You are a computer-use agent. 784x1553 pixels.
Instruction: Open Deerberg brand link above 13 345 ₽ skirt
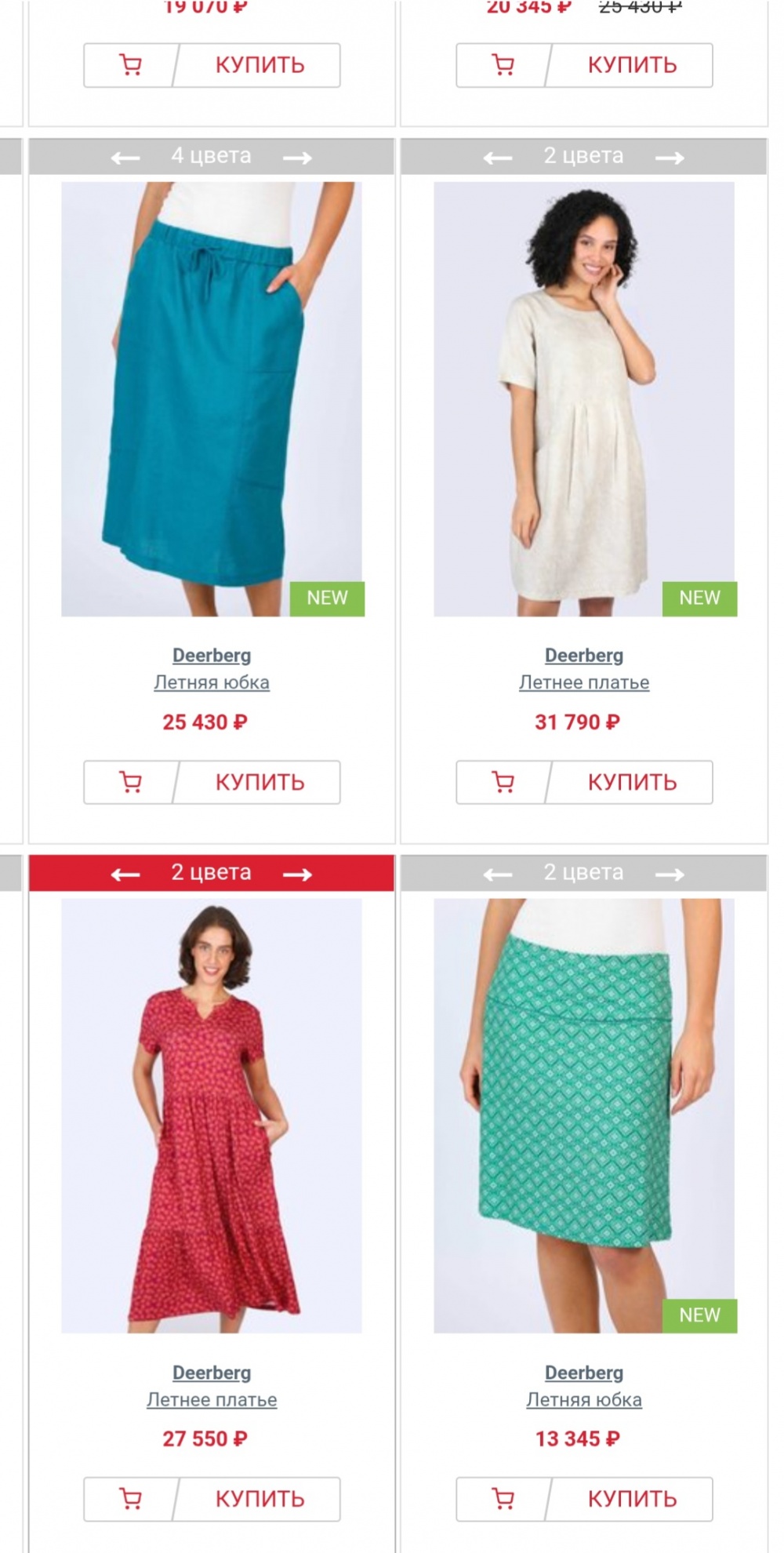click(x=584, y=1373)
